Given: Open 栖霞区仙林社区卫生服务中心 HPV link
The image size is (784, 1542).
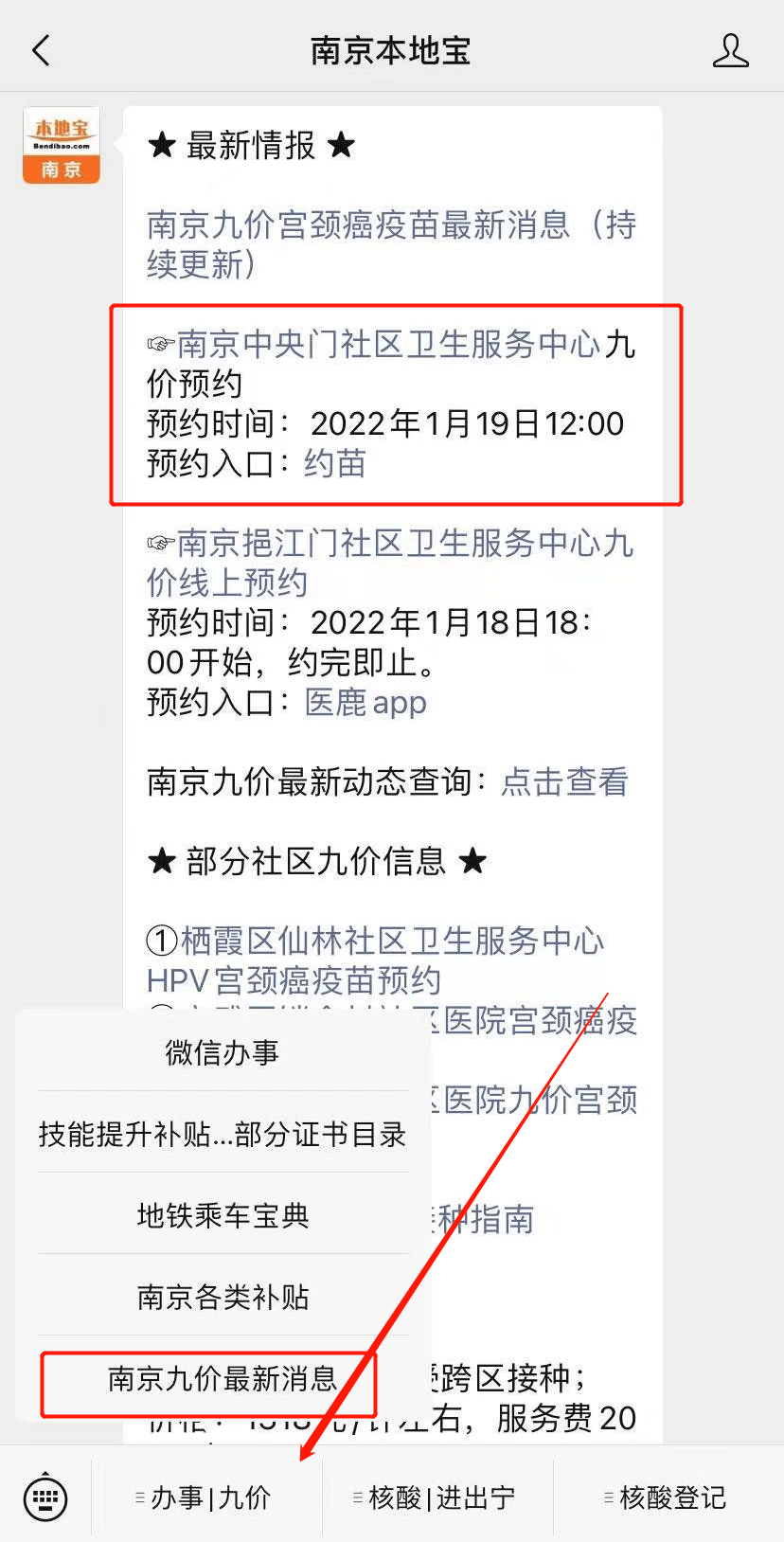Looking at the screenshot, I should 375,960.
